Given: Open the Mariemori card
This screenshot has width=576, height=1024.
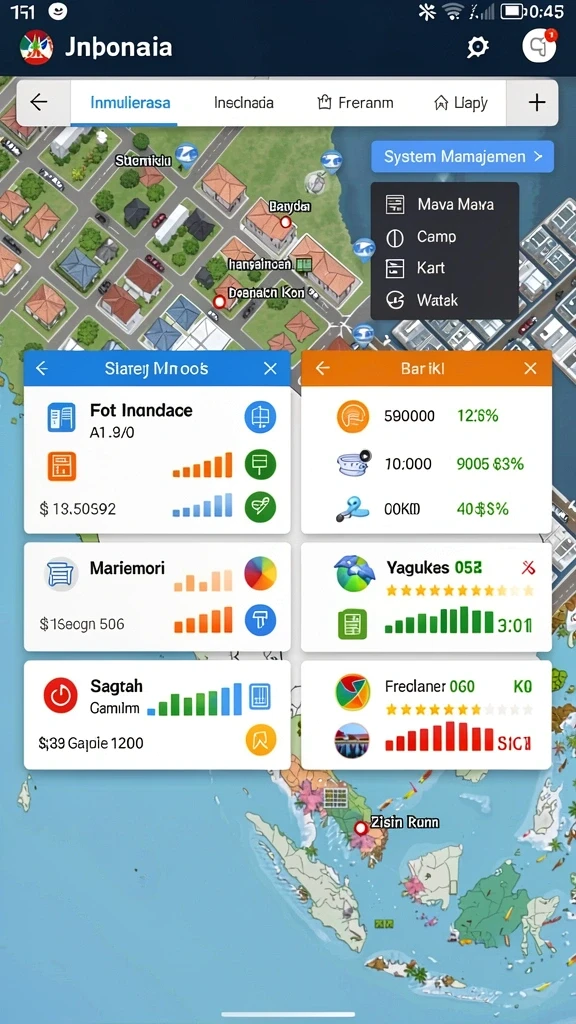Looking at the screenshot, I should (157, 597).
